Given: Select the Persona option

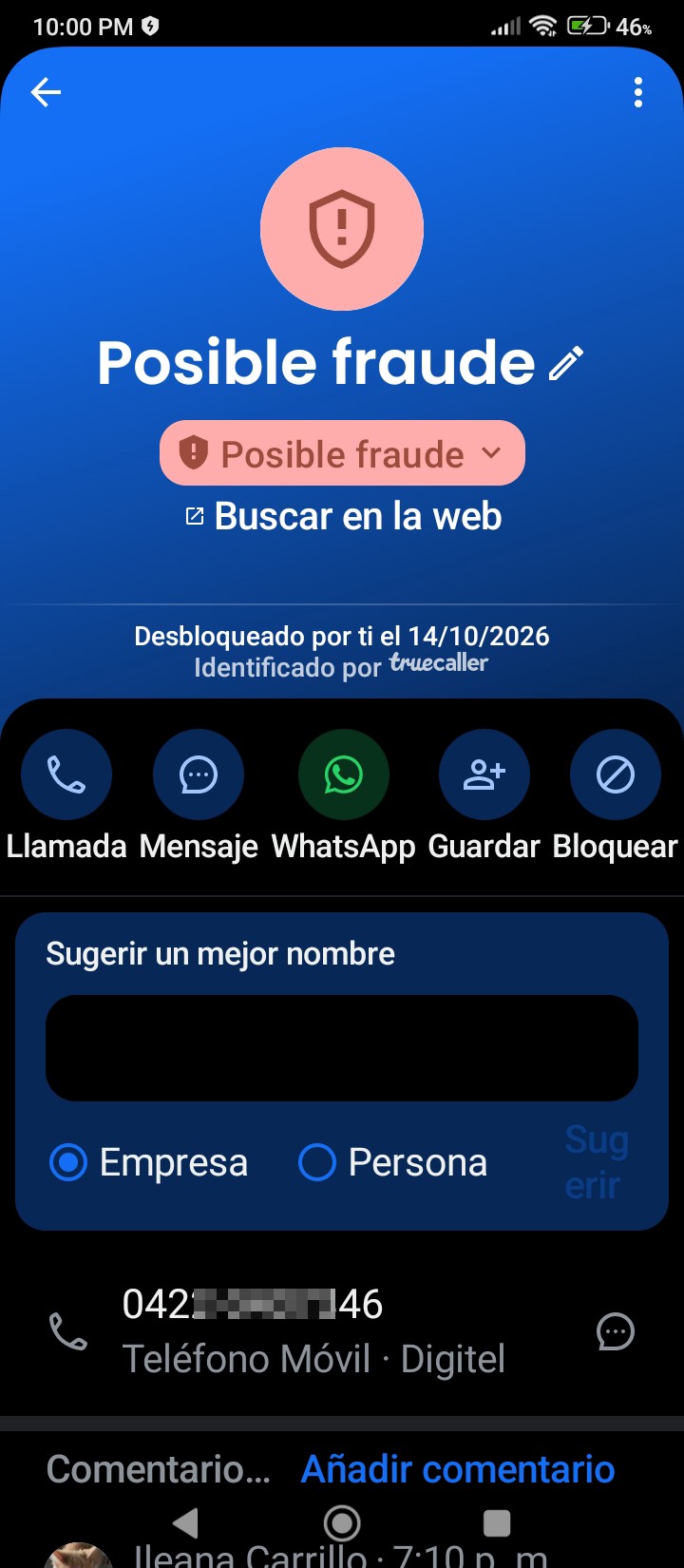Looking at the screenshot, I should (x=392, y=1162).
